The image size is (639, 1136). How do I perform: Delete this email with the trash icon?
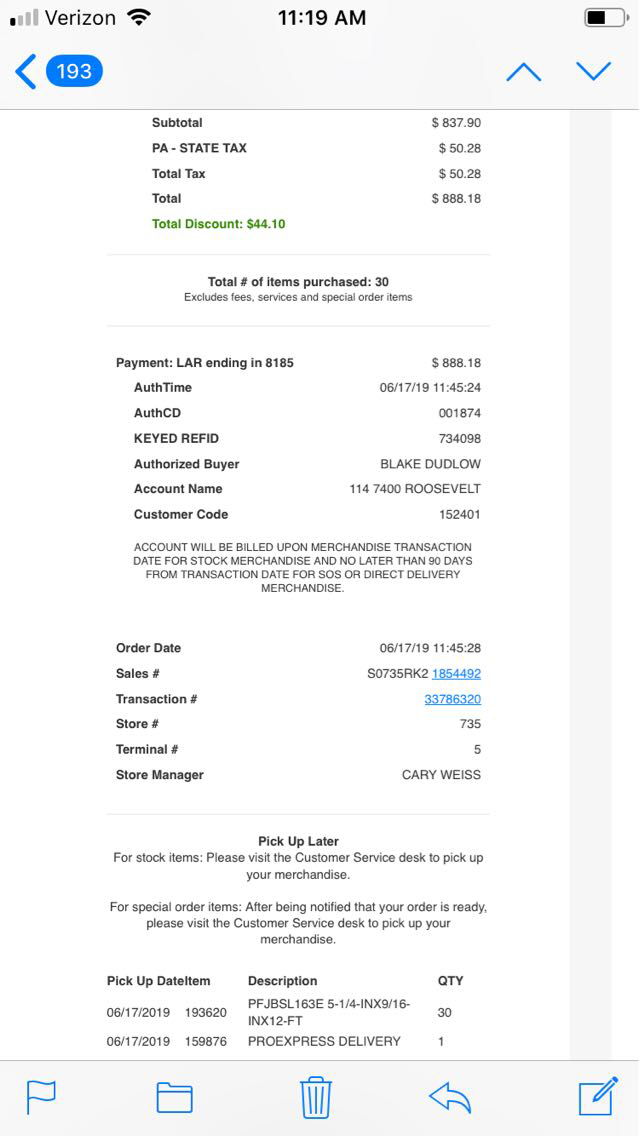point(316,1097)
